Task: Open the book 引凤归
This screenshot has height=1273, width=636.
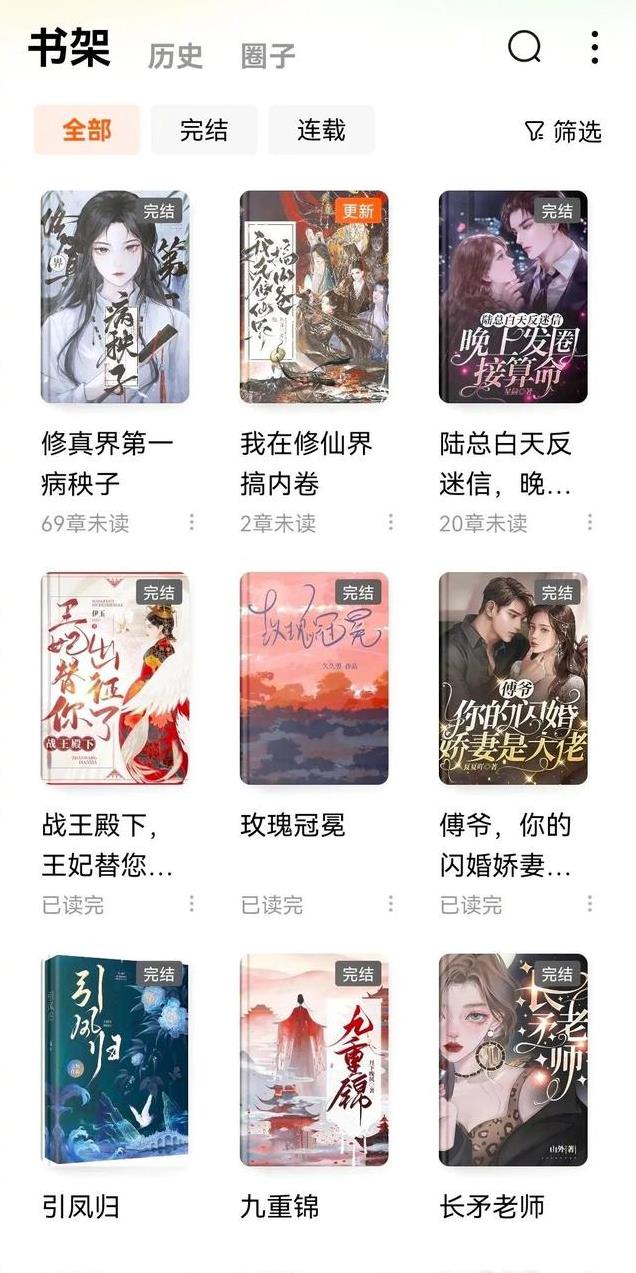Action: 115,1060
